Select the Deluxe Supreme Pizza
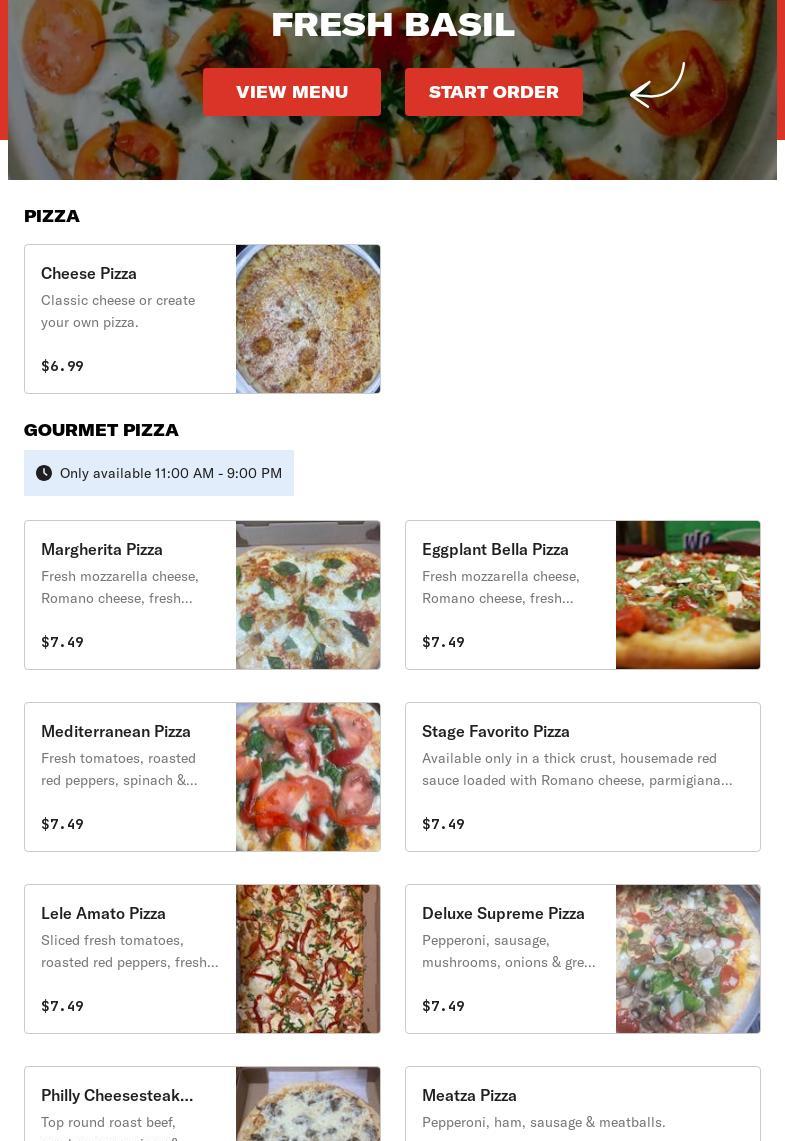Viewport: 785px width, 1141px height. 582,959
